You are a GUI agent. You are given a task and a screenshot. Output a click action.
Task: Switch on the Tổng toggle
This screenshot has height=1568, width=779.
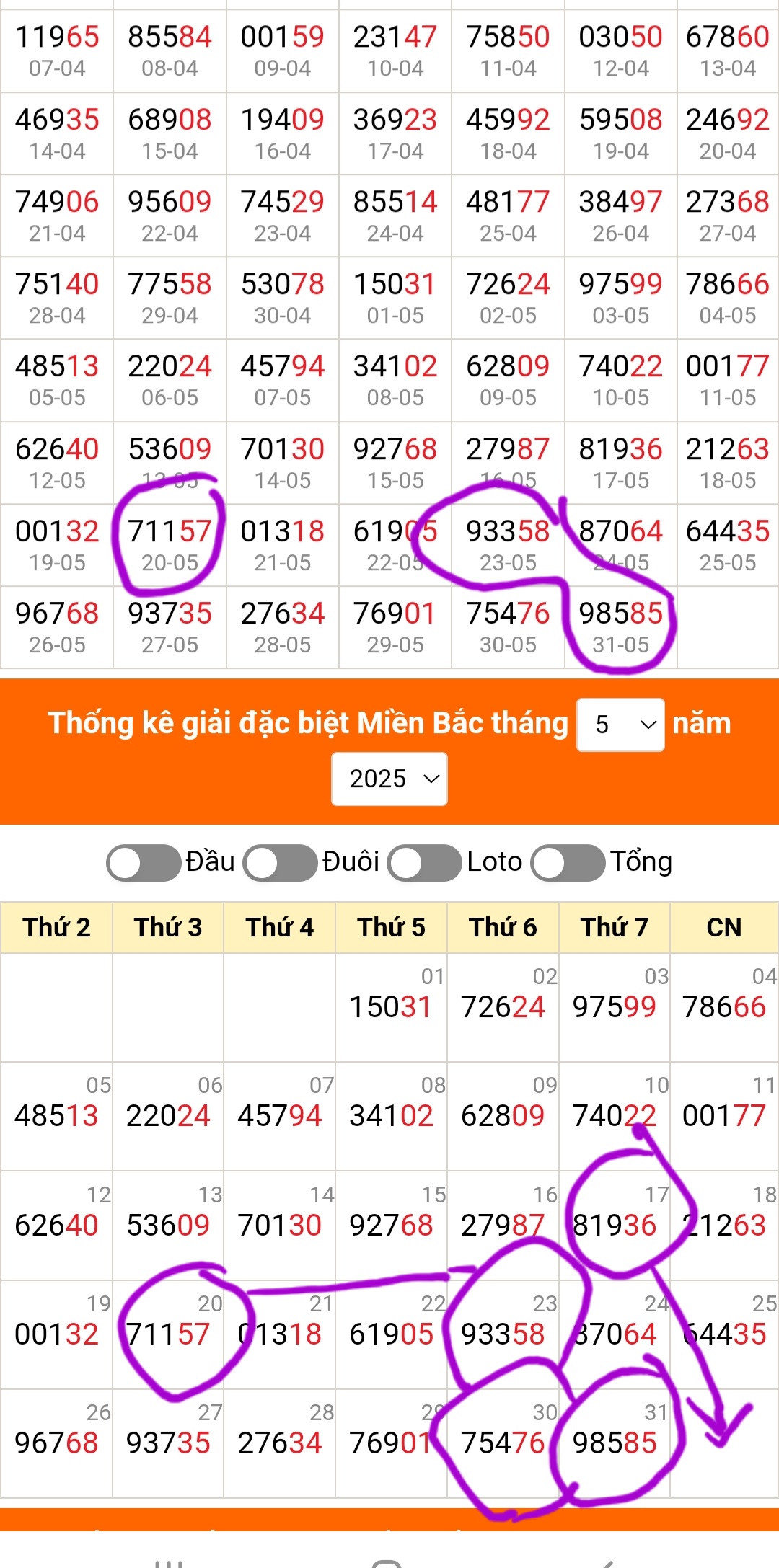(x=568, y=863)
